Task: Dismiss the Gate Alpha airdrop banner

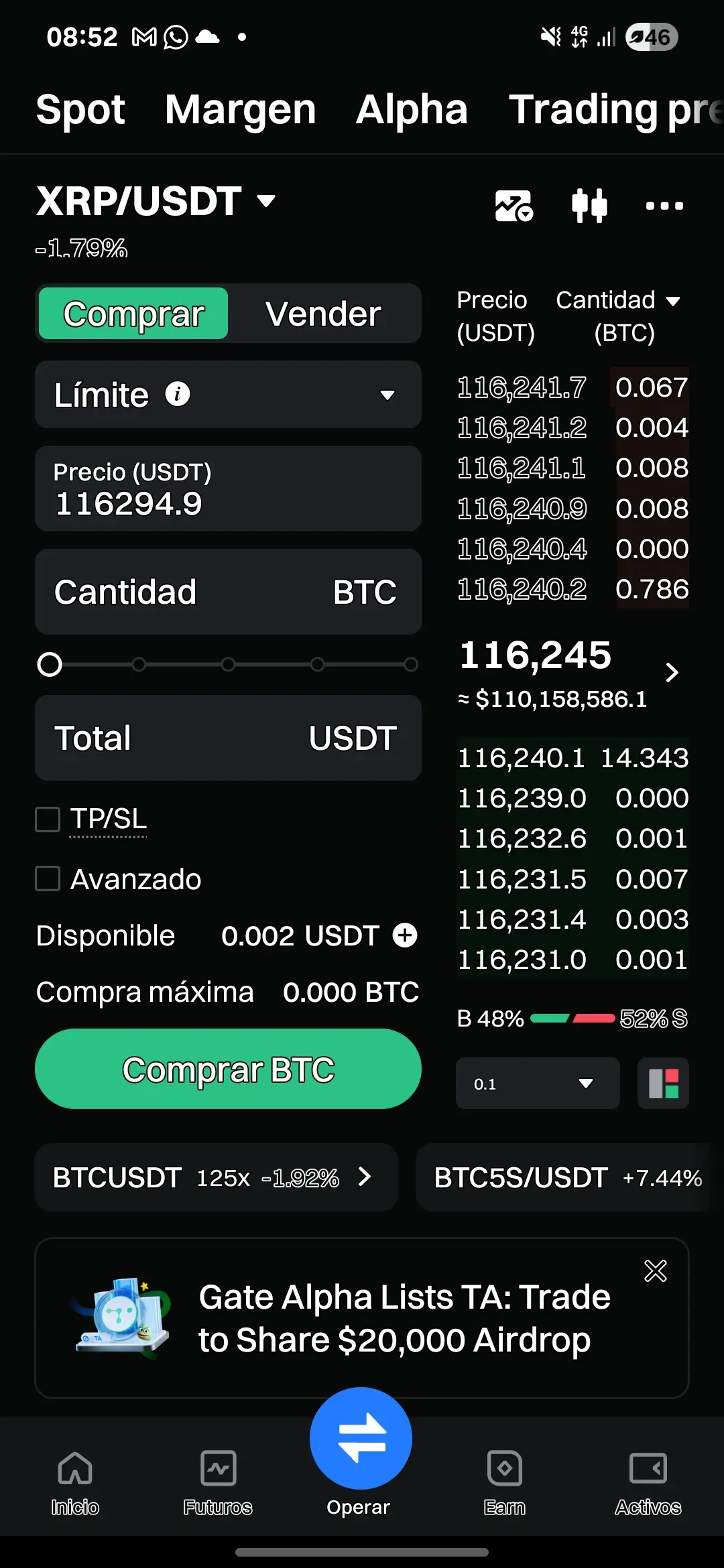Action: pos(655,1270)
